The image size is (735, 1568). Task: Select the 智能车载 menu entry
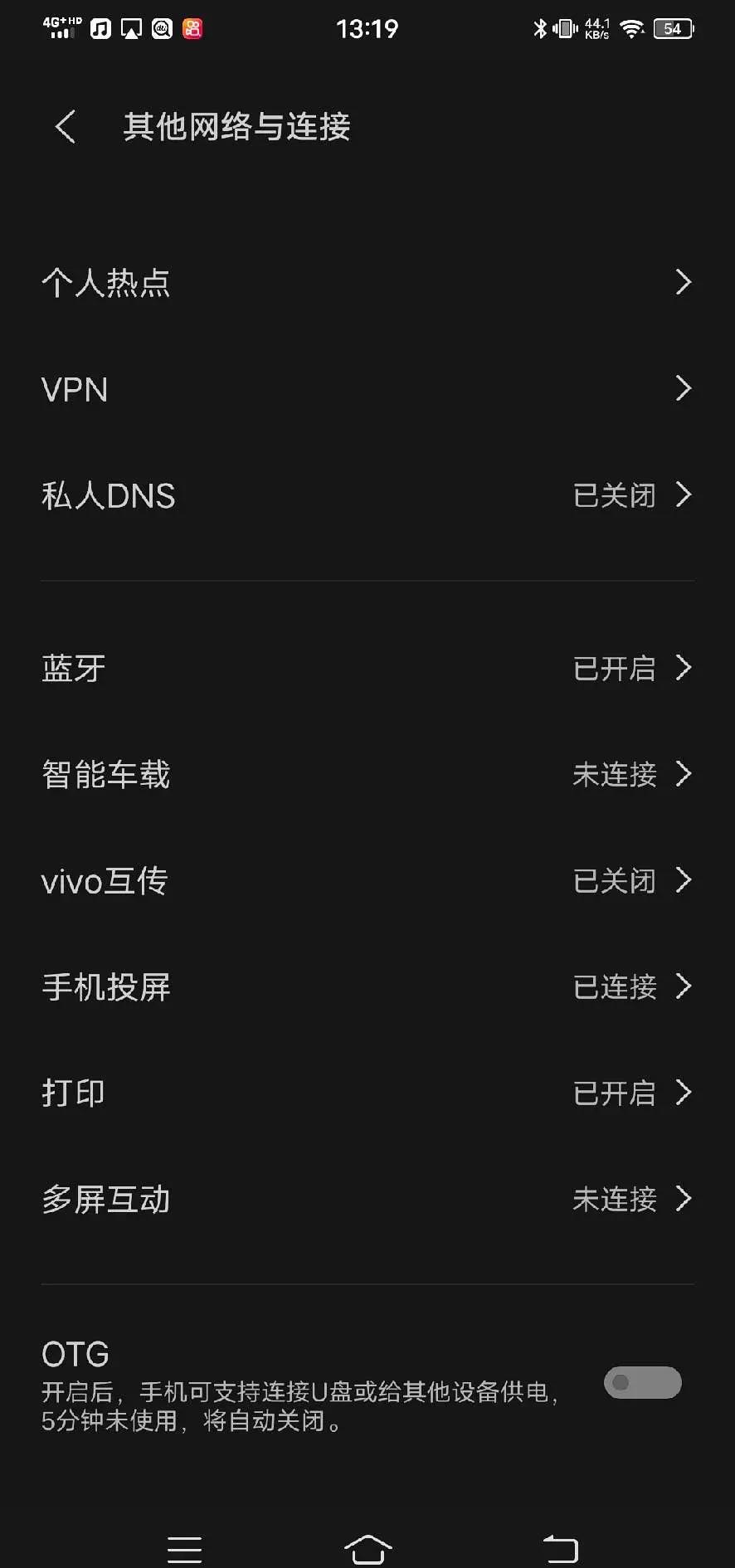point(367,775)
